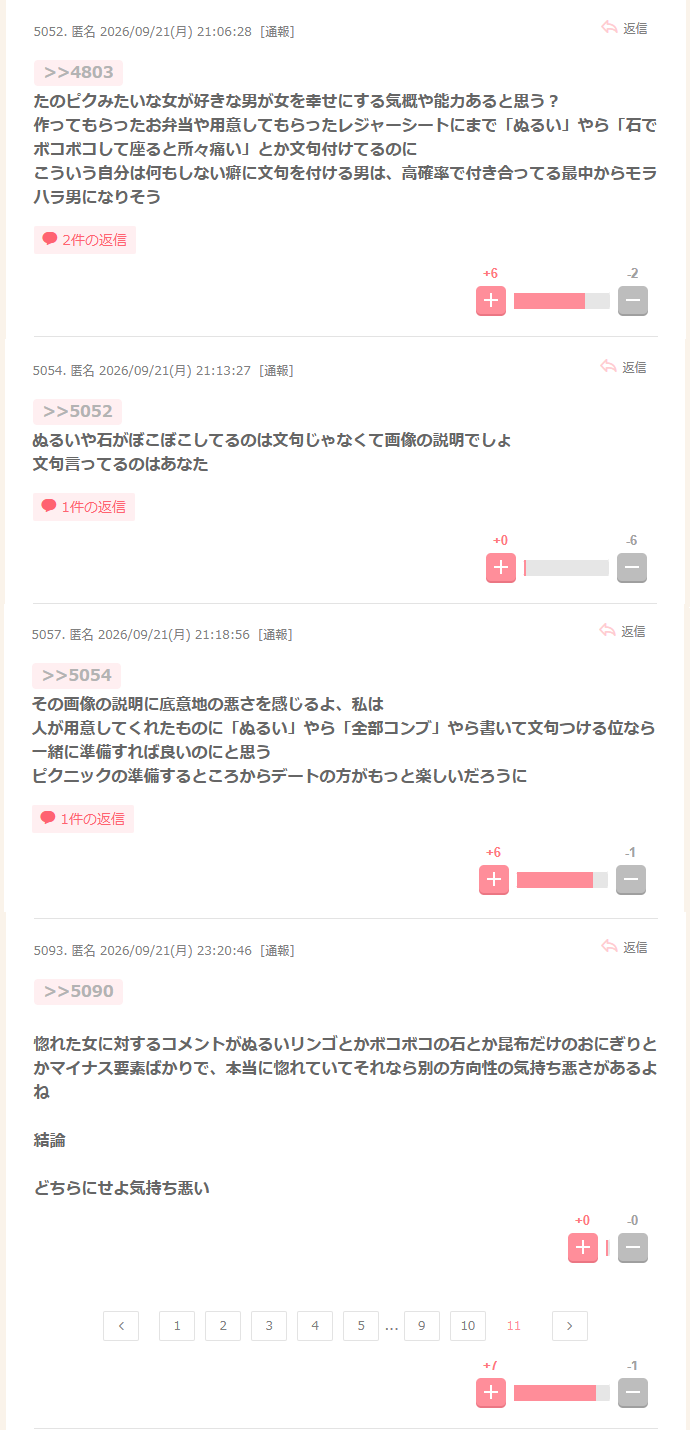Open the >>5090 anchor link
The height and width of the screenshot is (1430, 690).
coord(78,991)
